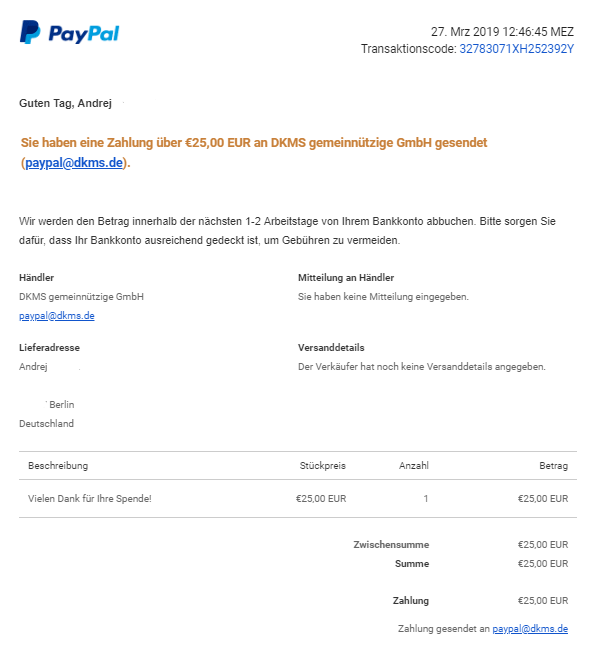Tap paypal@dkms.de link in the orange headline
The image size is (593, 658).
pos(74,163)
